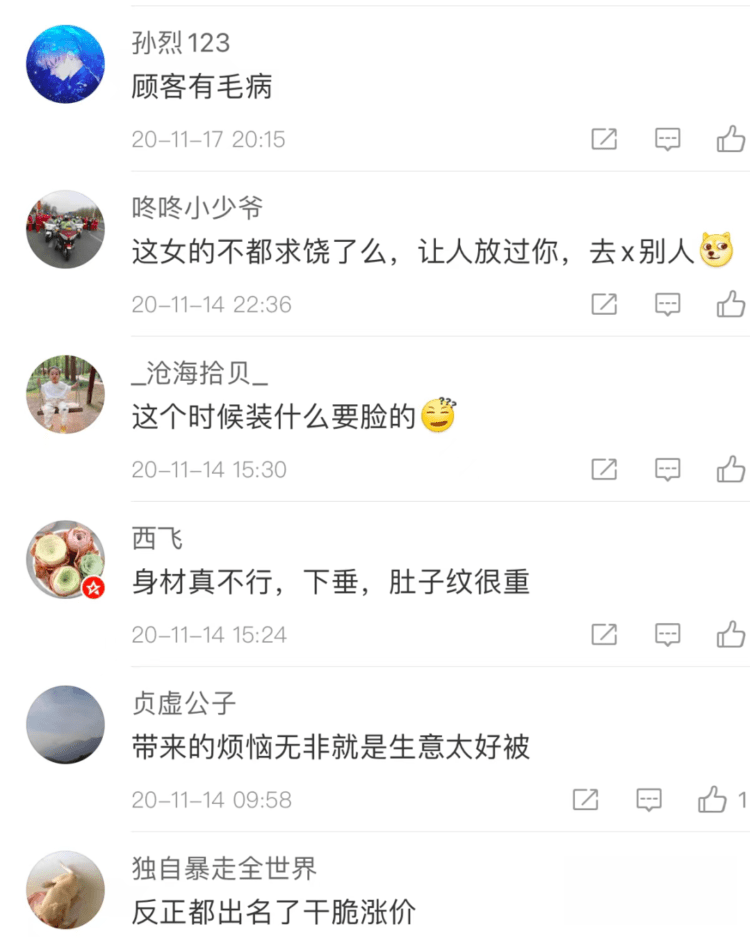Like 西飞's comment

click(730, 634)
